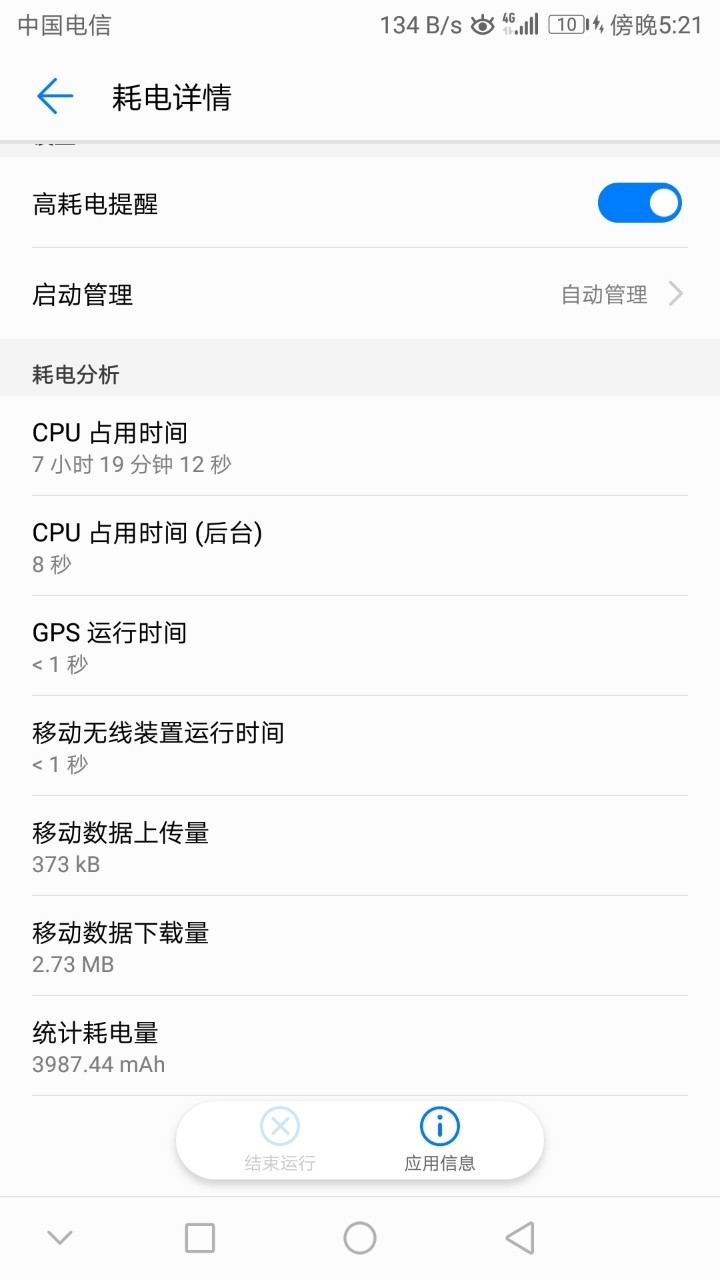
Task: Open app info with the 应用信息 button
Action: click(438, 1140)
